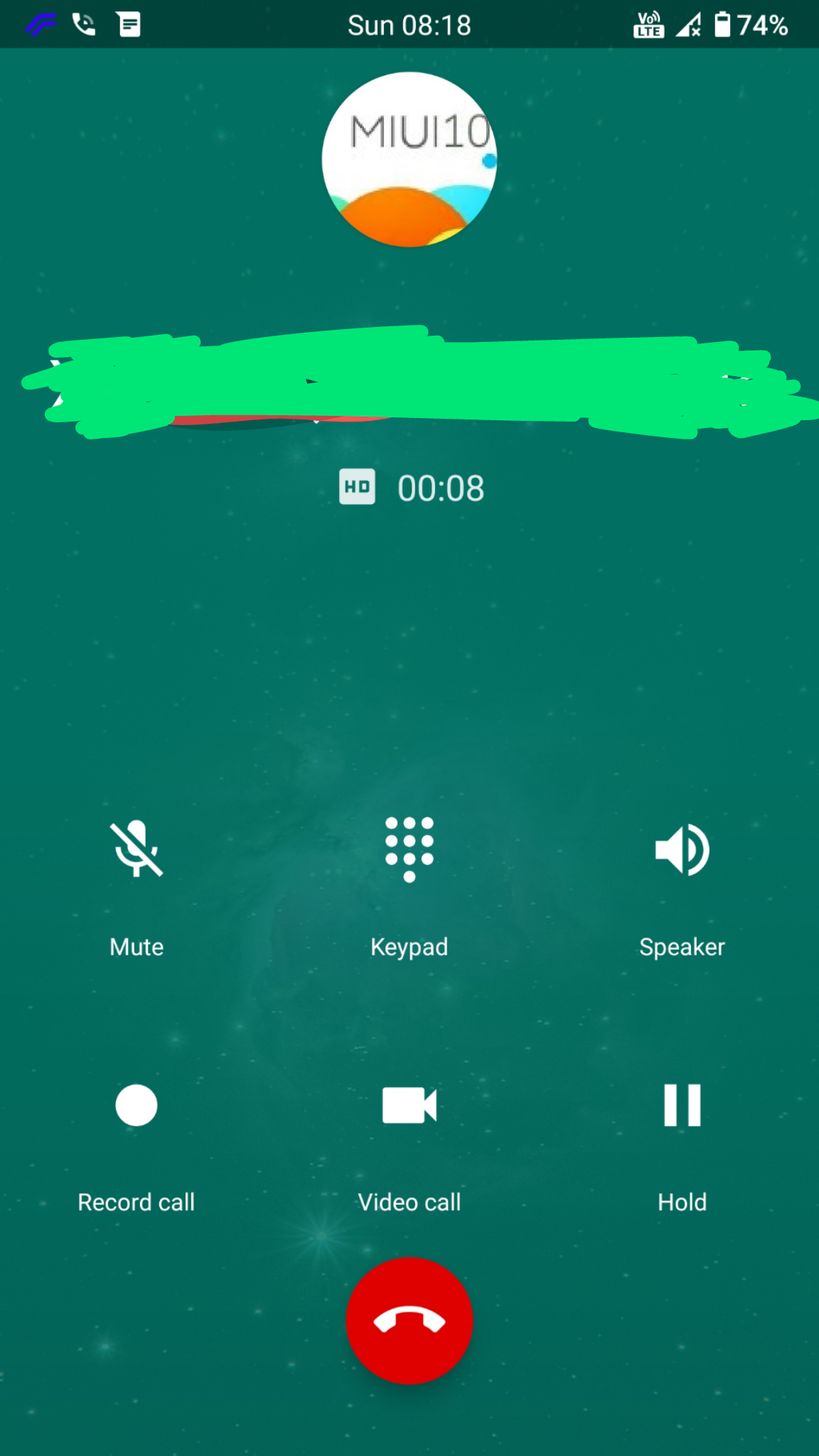Image resolution: width=819 pixels, height=1456 pixels.
Task: Open the dial keypad
Action: tap(409, 849)
